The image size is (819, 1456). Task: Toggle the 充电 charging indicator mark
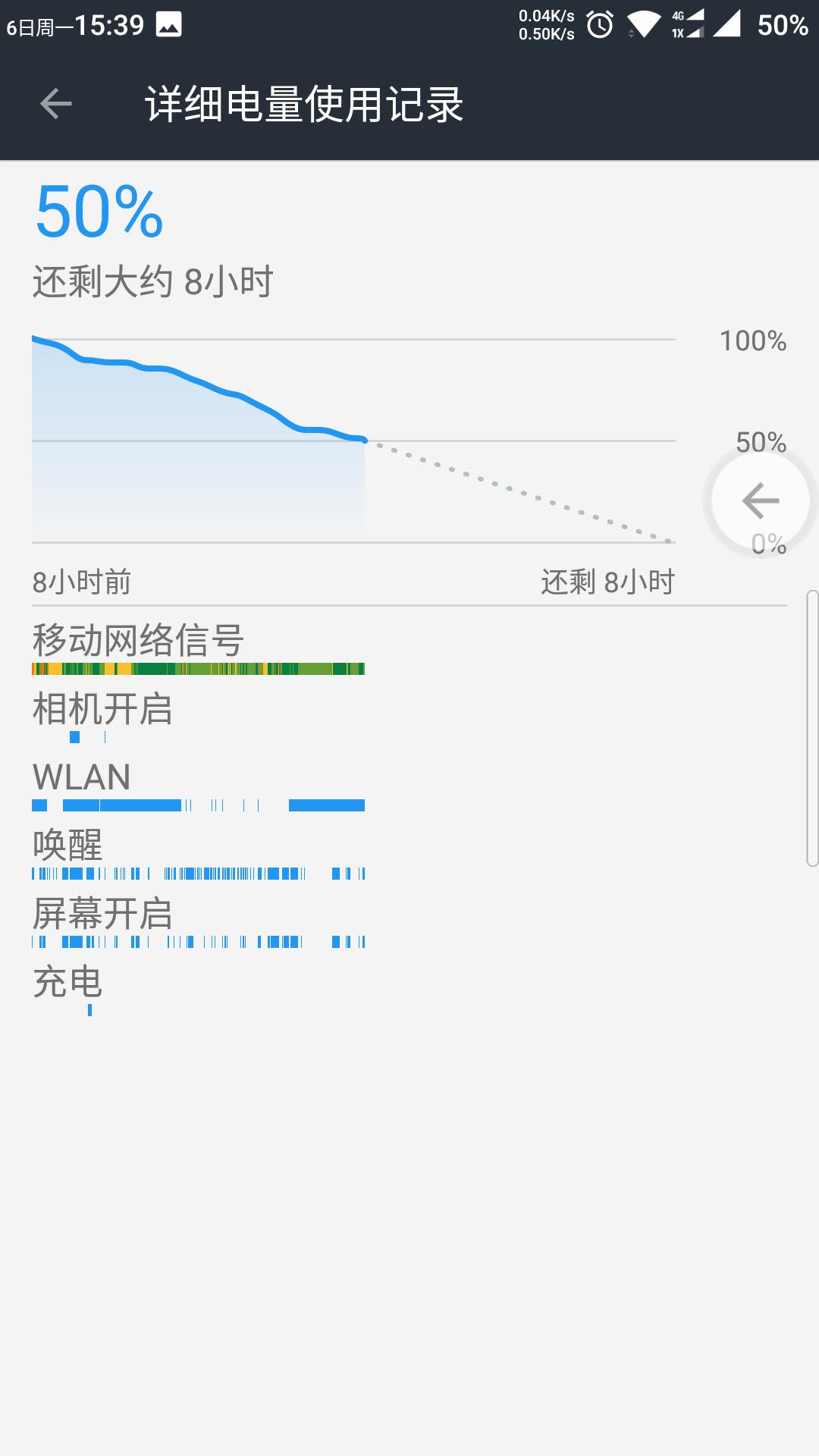point(89,1009)
